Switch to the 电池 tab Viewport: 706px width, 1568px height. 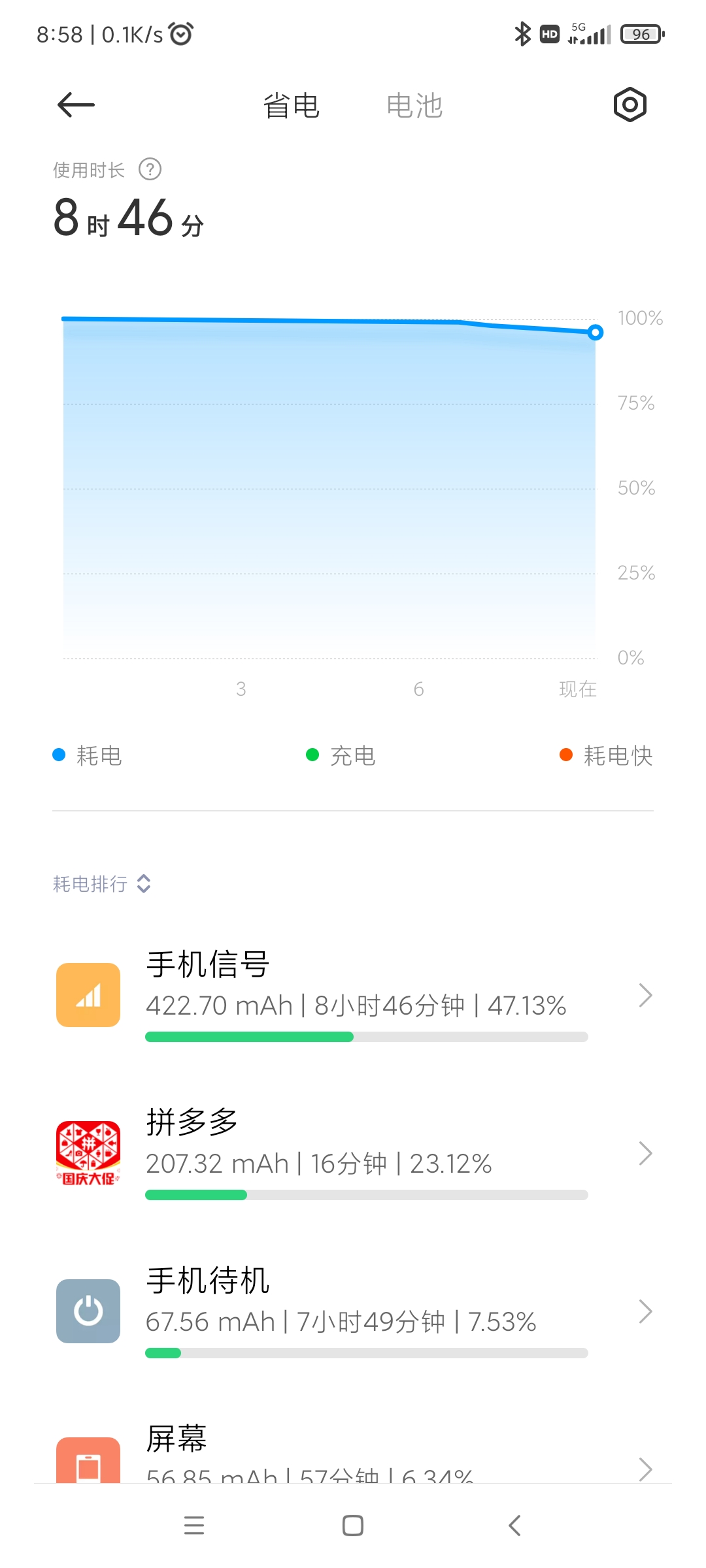(x=414, y=106)
